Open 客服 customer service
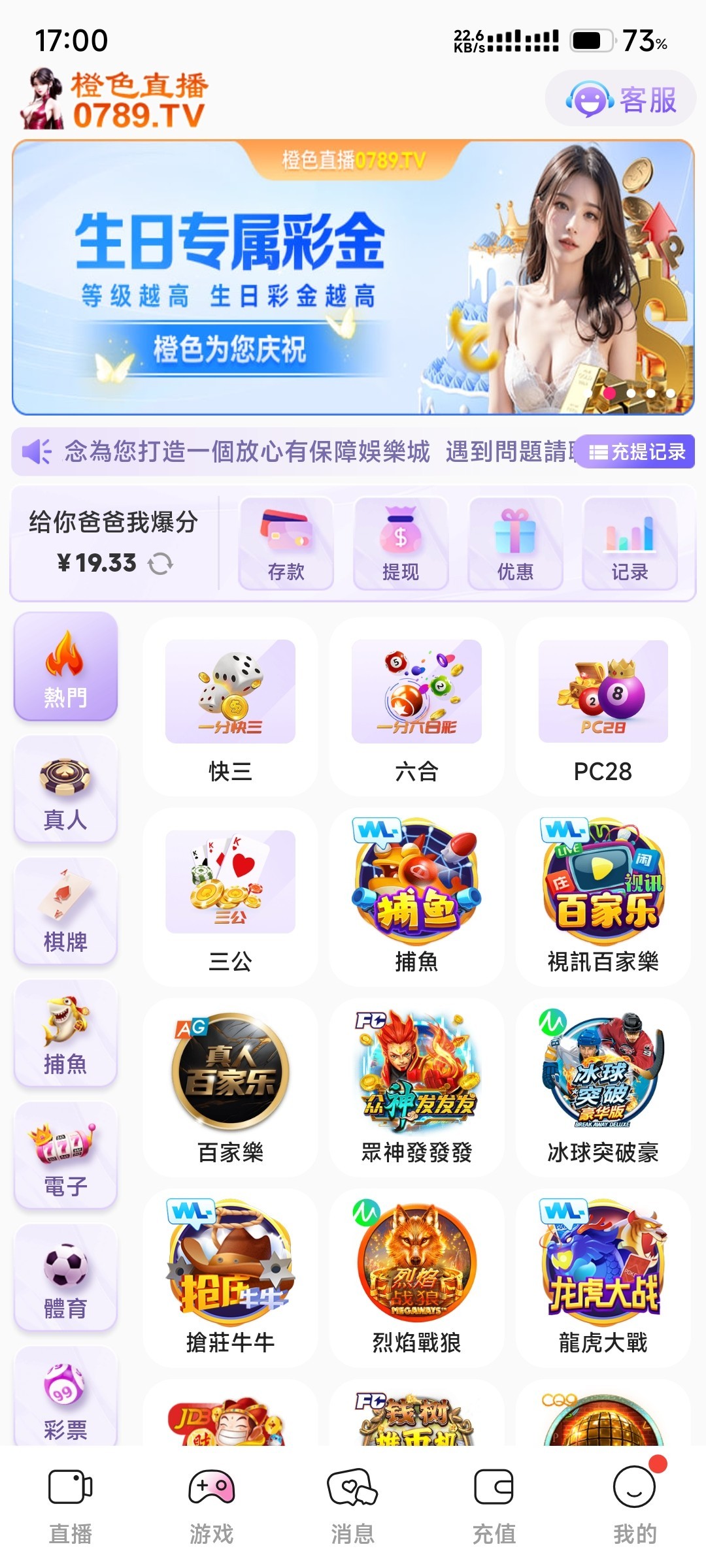Screen dimensions: 706x1568 [x=620, y=99]
